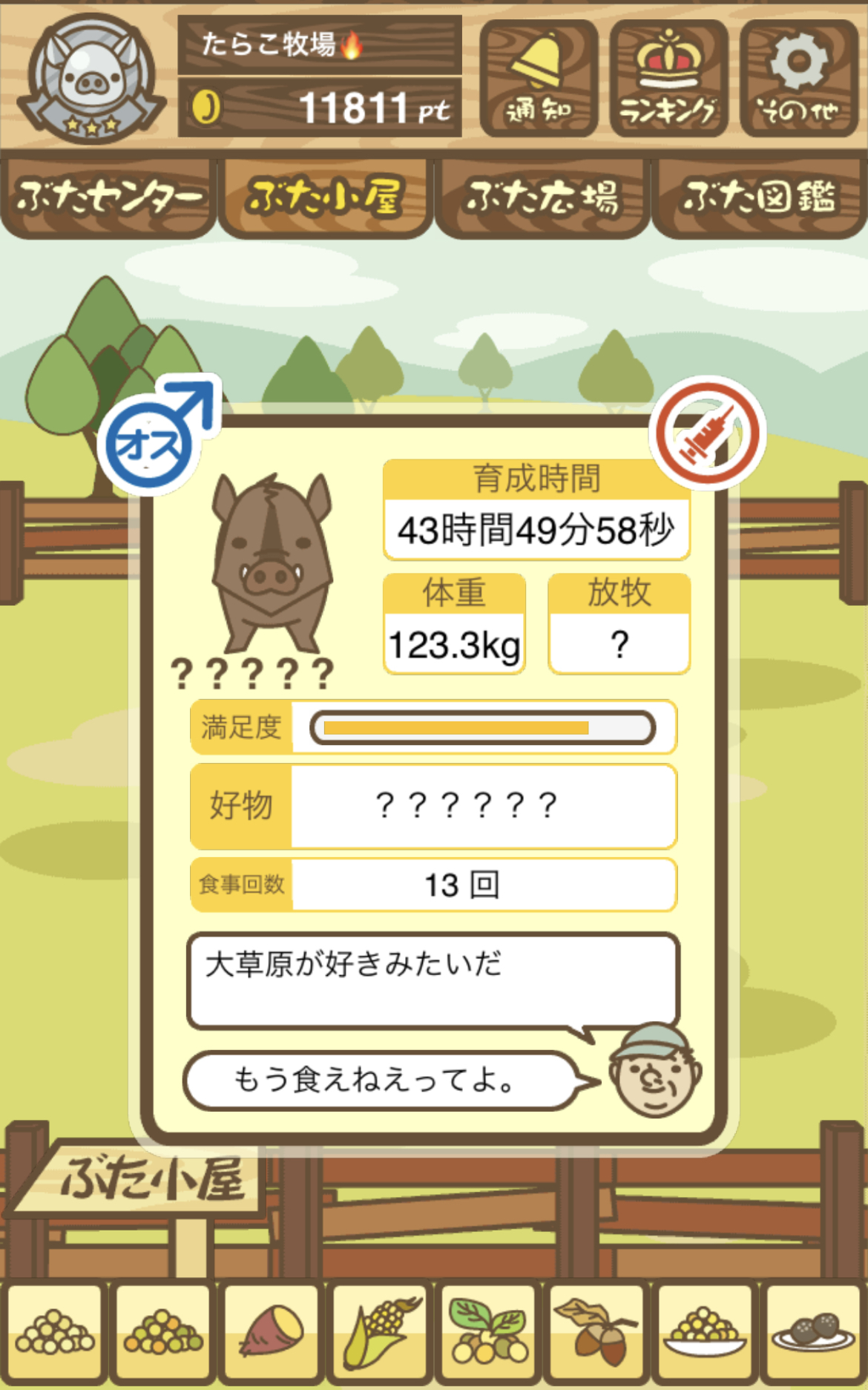Go to the ぶた広場 tab
This screenshot has height=1390, width=868.
tap(542, 197)
